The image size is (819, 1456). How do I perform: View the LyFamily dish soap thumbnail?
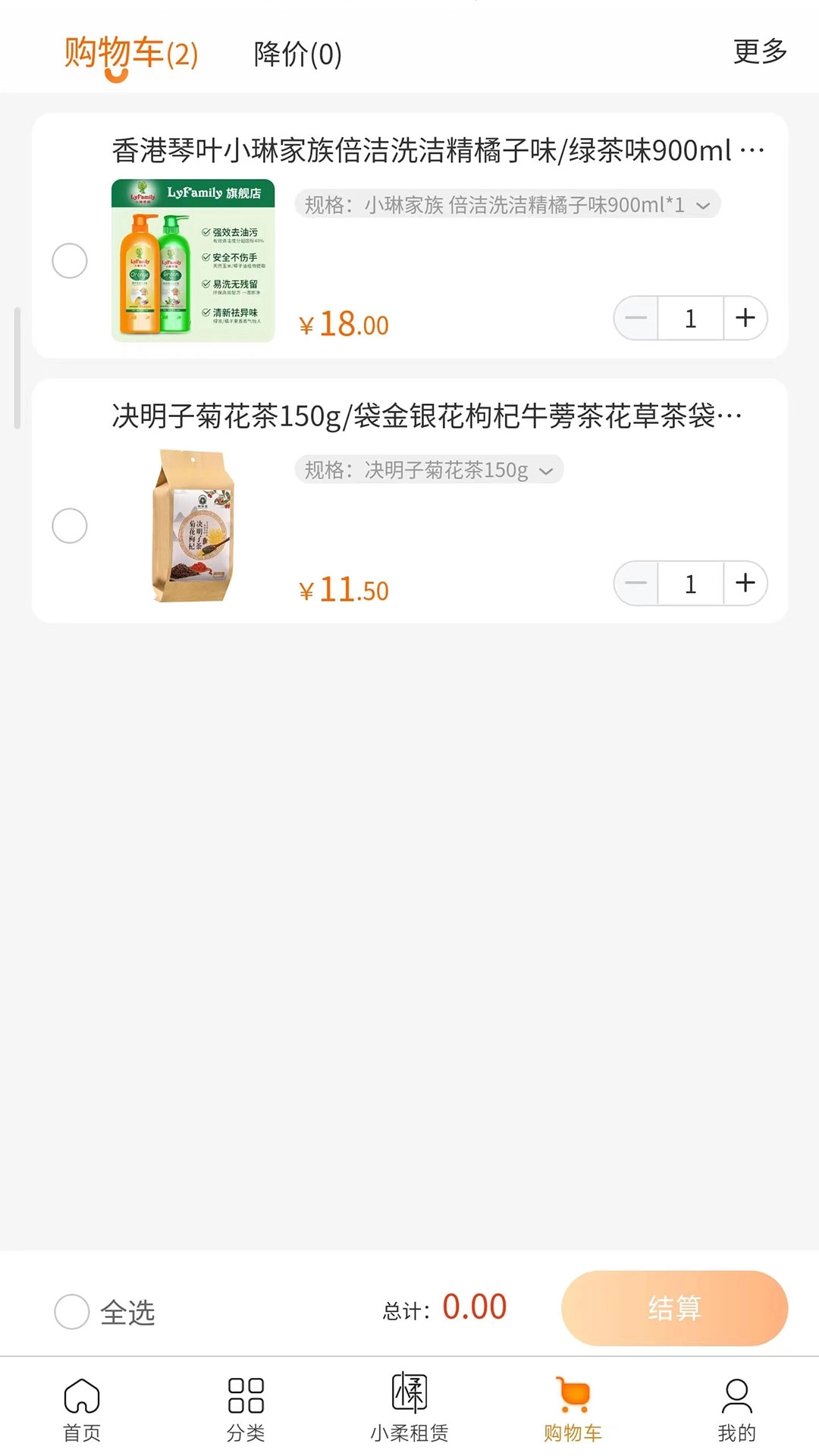click(193, 261)
